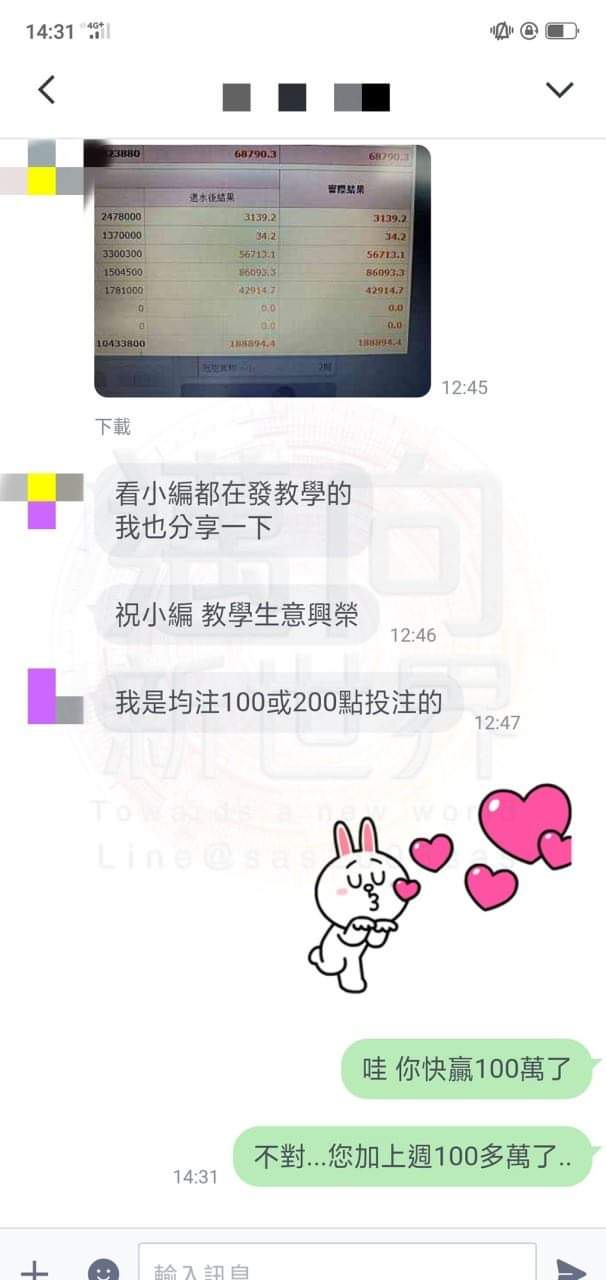Go back from this chat
This screenshot has height=1280, width=606.
46,90
